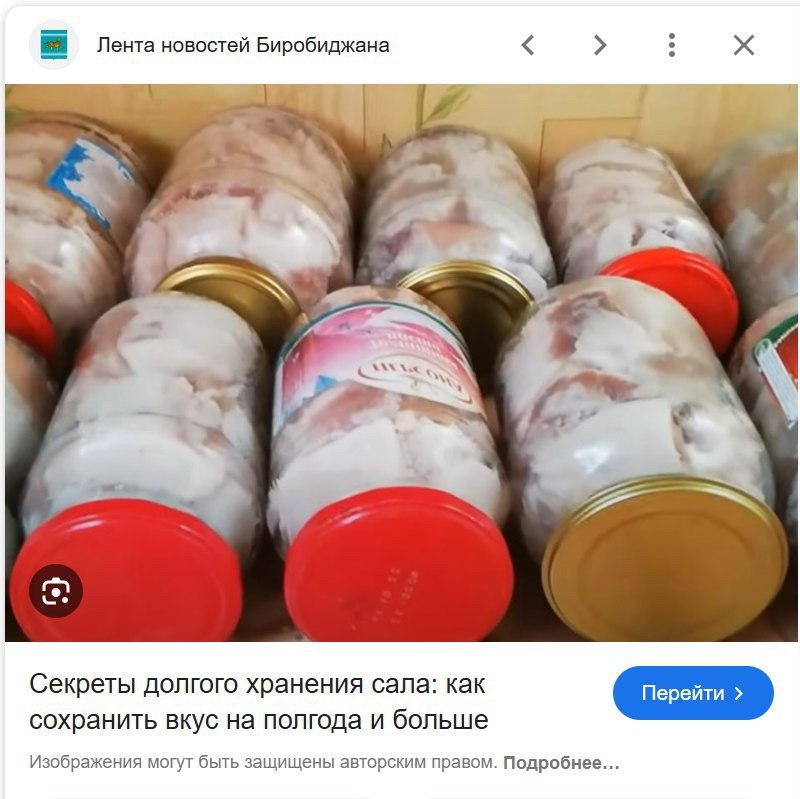
Task: Search this image with Lens icon
Action: [x=55, y=591]
